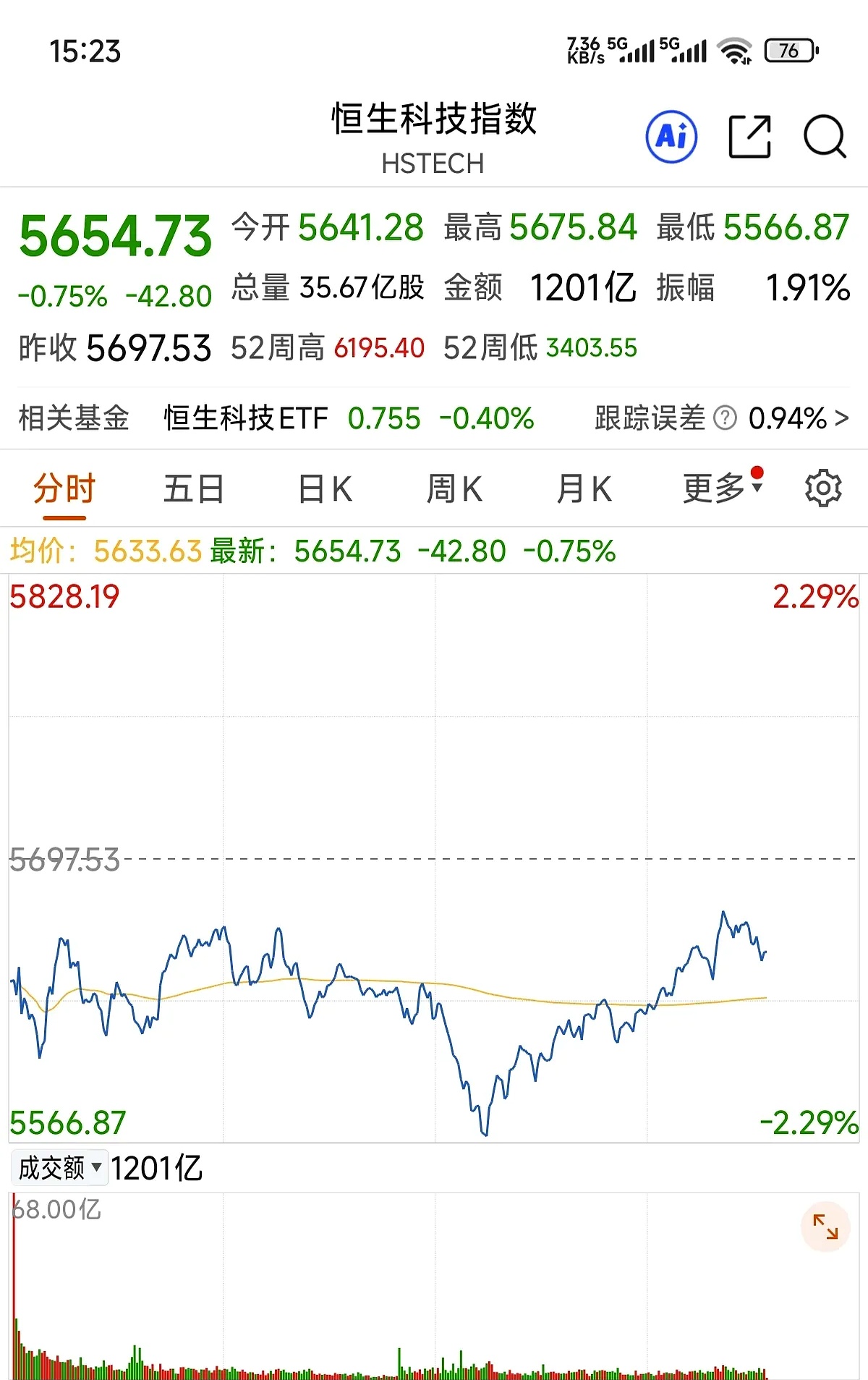Switch to the 周K view
This screenshot has height=1380, width=868.
(x=456, y=488)
